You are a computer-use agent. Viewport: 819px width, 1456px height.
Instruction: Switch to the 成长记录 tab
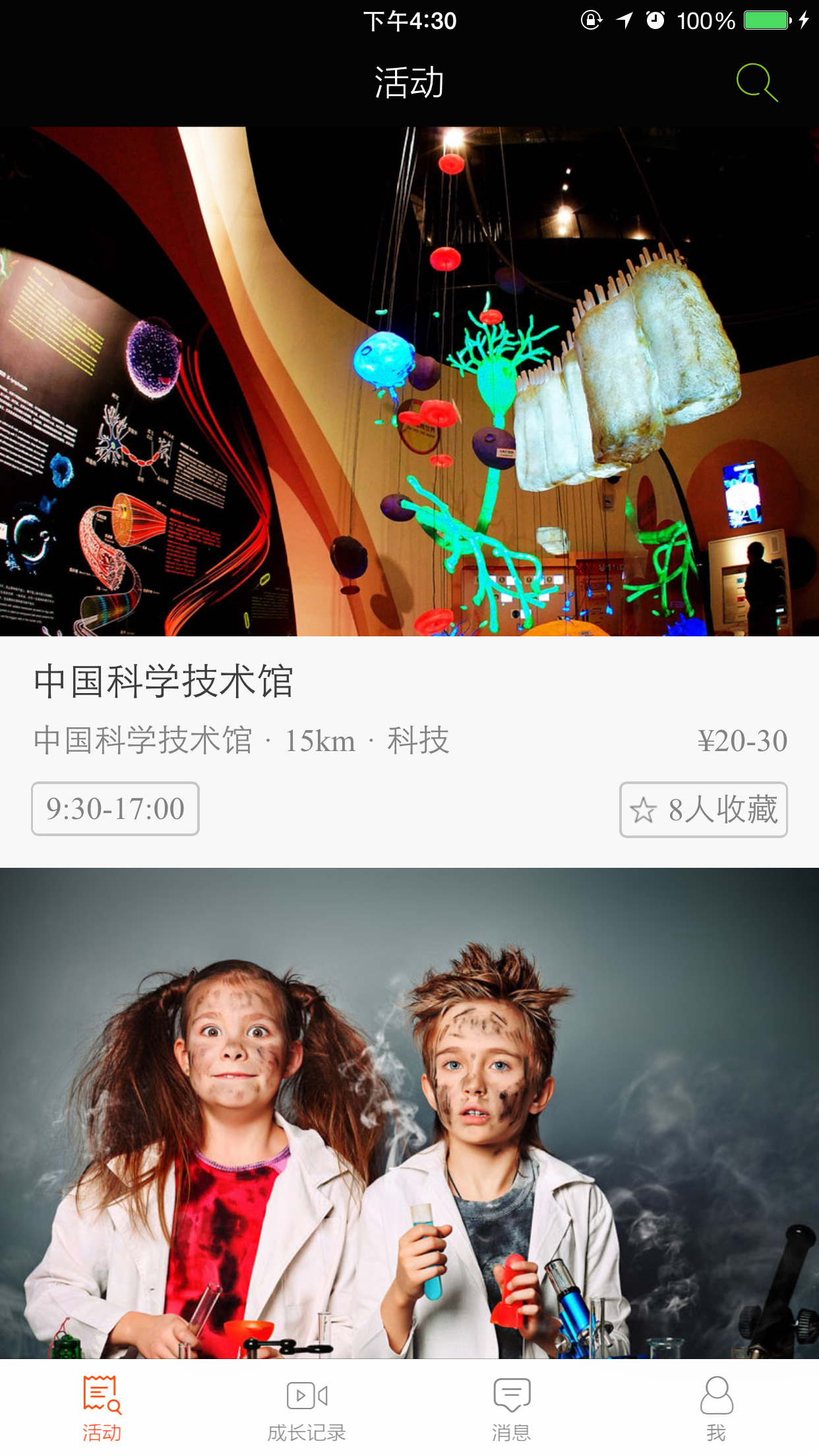307,1408
